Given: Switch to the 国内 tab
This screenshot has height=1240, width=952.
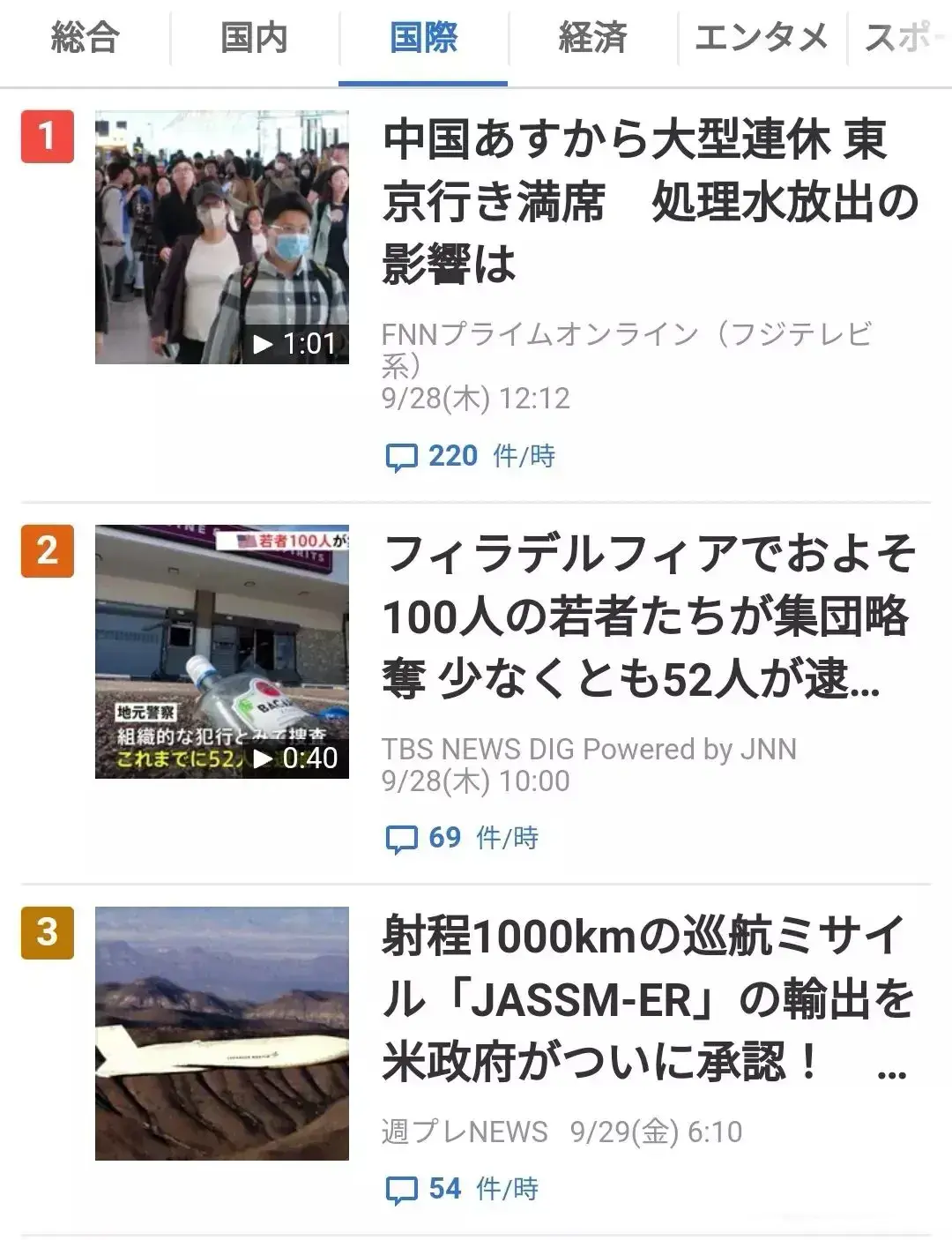Looking at the screenshot, I should 254,39.
